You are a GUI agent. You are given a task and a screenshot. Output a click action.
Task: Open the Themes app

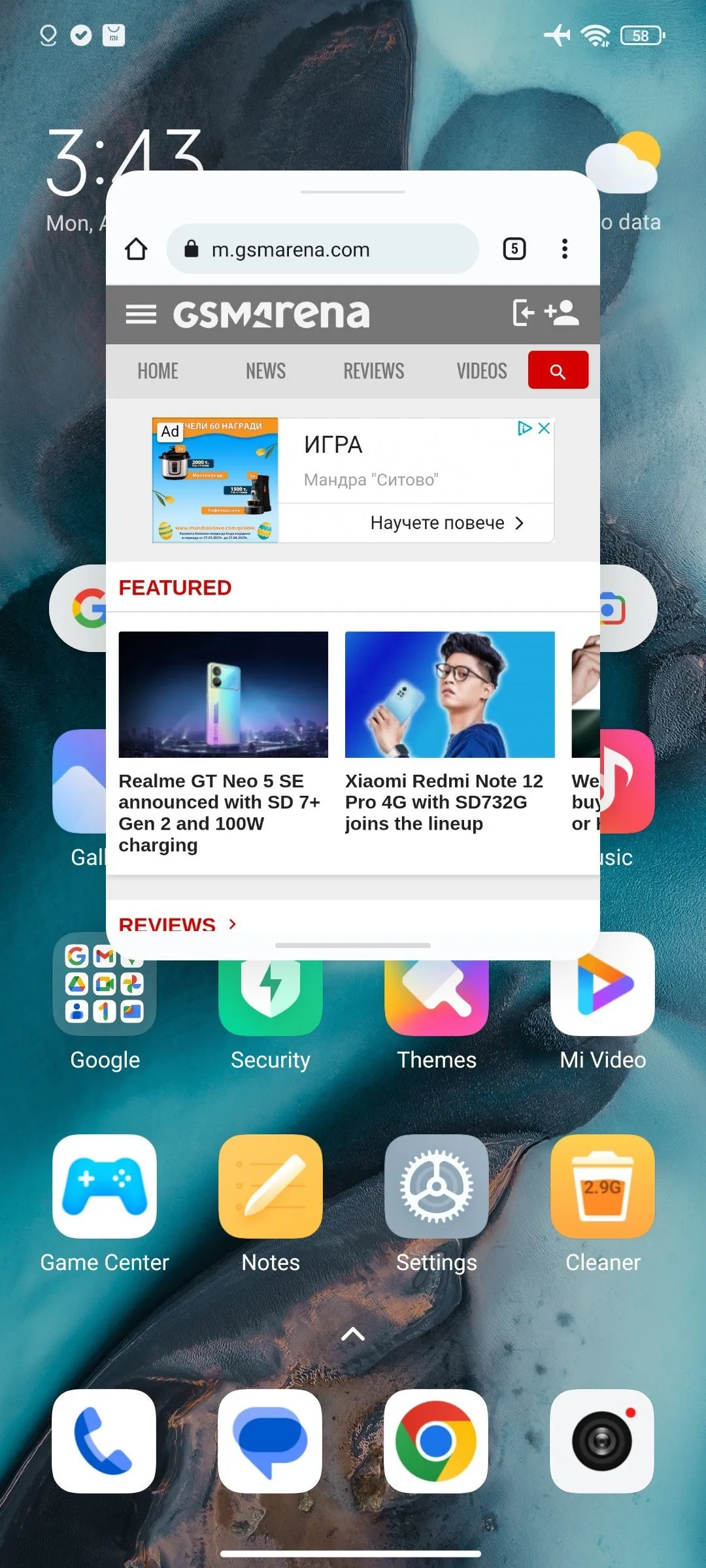pyautogui.click(x=437, y=1006)
